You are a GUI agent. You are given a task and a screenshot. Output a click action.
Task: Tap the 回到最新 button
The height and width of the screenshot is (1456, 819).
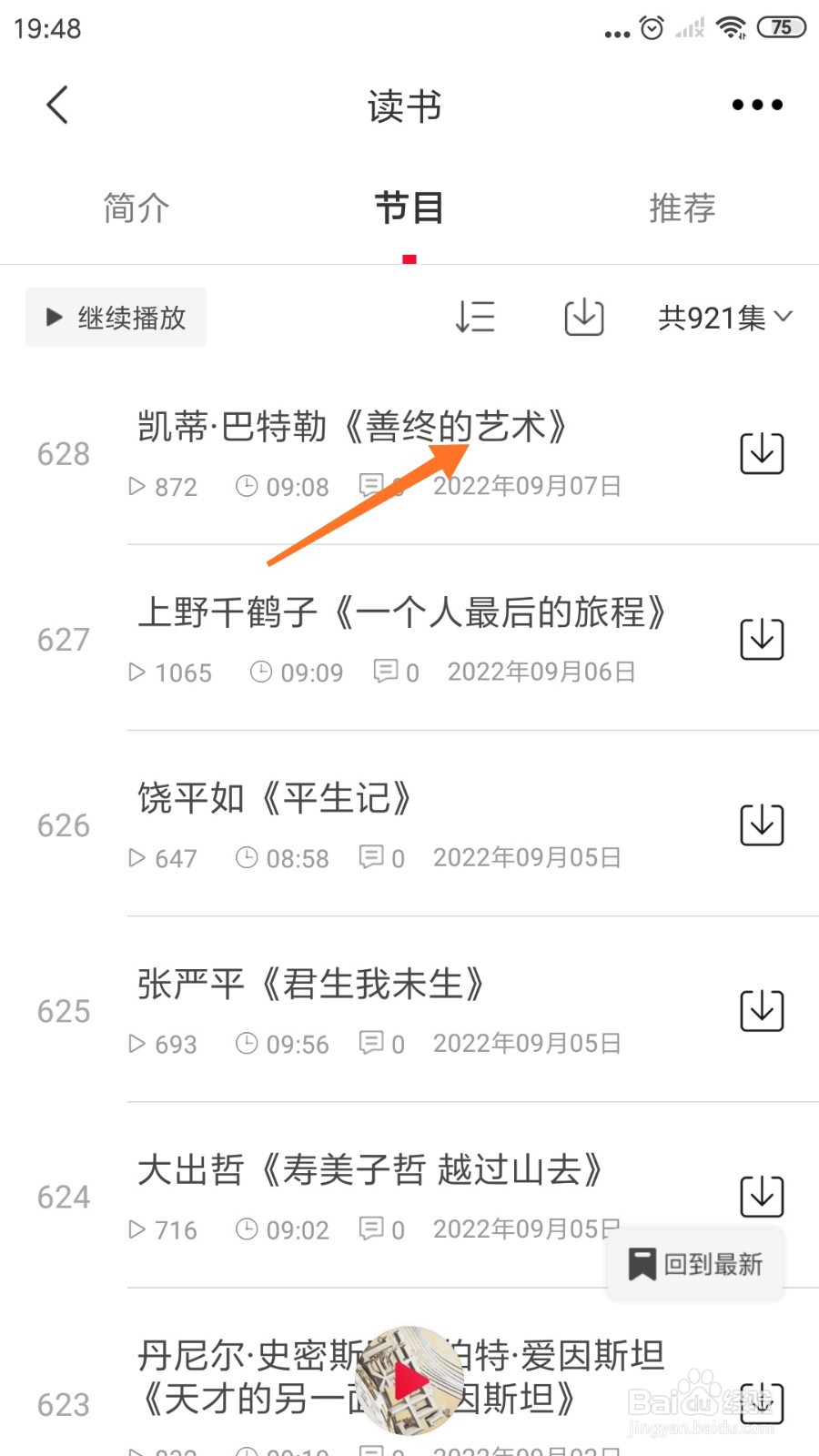coord(695,1263)
